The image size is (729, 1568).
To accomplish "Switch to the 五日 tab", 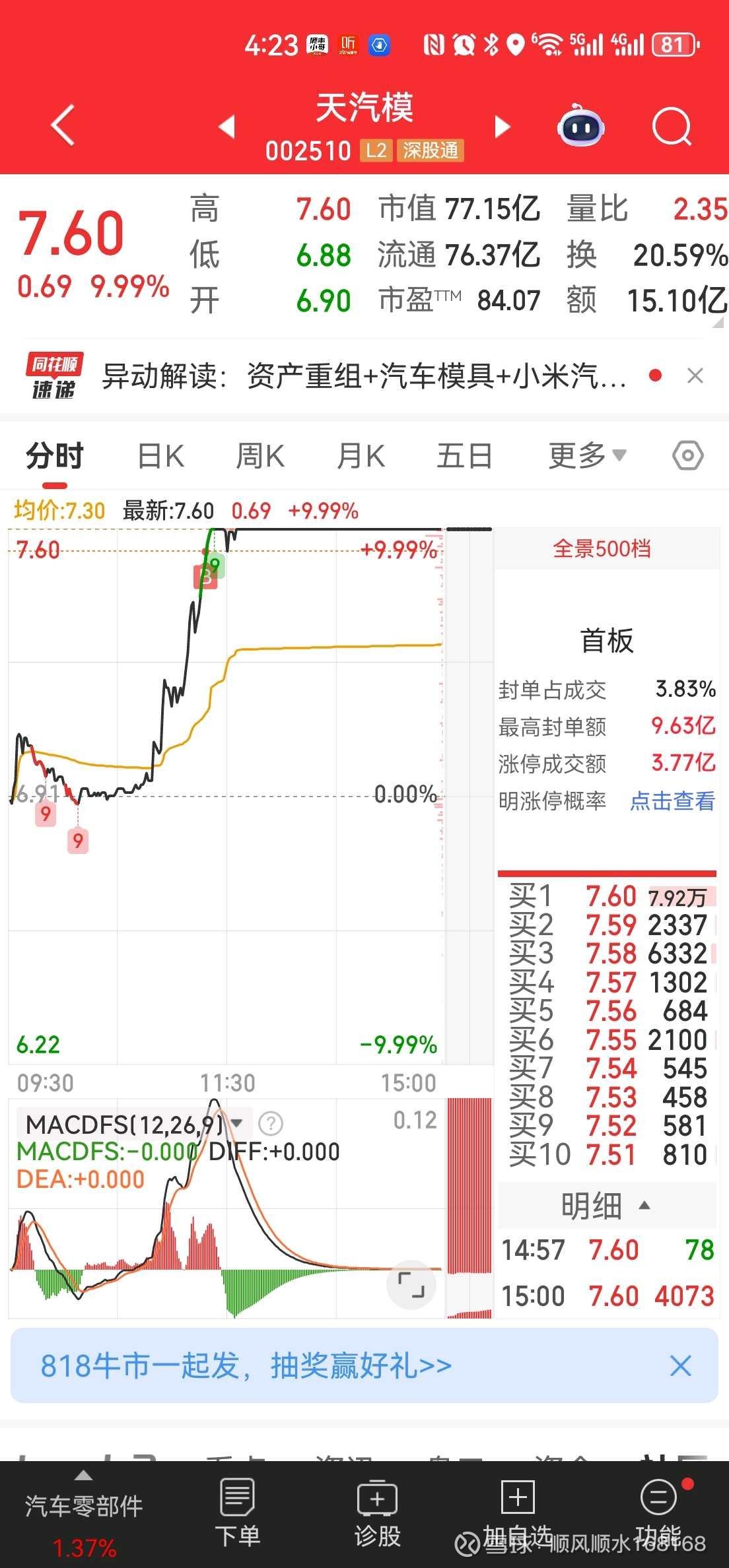I will 464,456.
